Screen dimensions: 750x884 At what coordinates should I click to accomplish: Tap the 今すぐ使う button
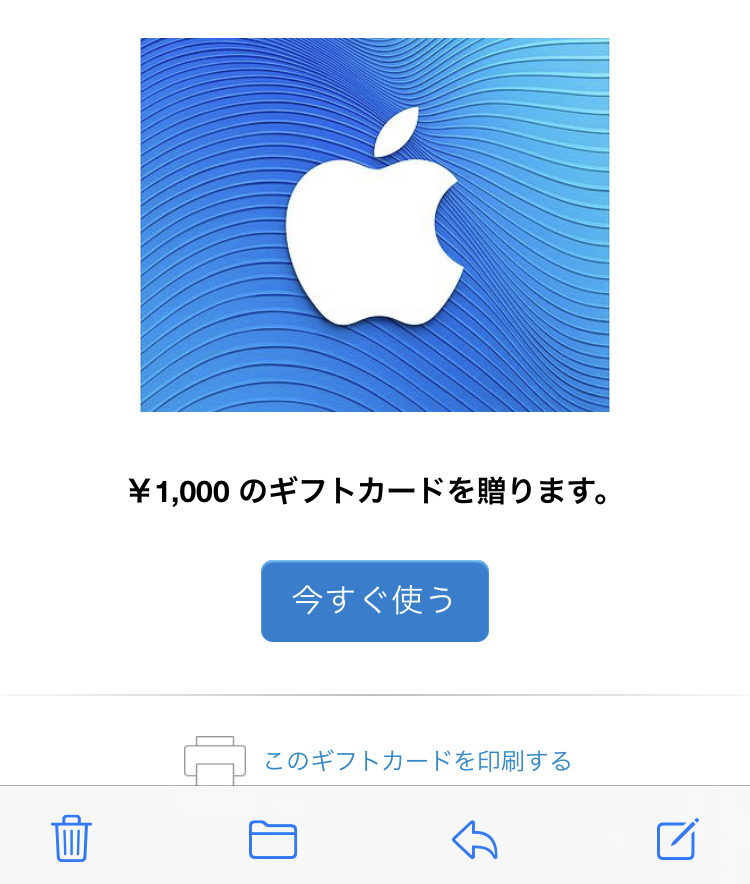374,600
